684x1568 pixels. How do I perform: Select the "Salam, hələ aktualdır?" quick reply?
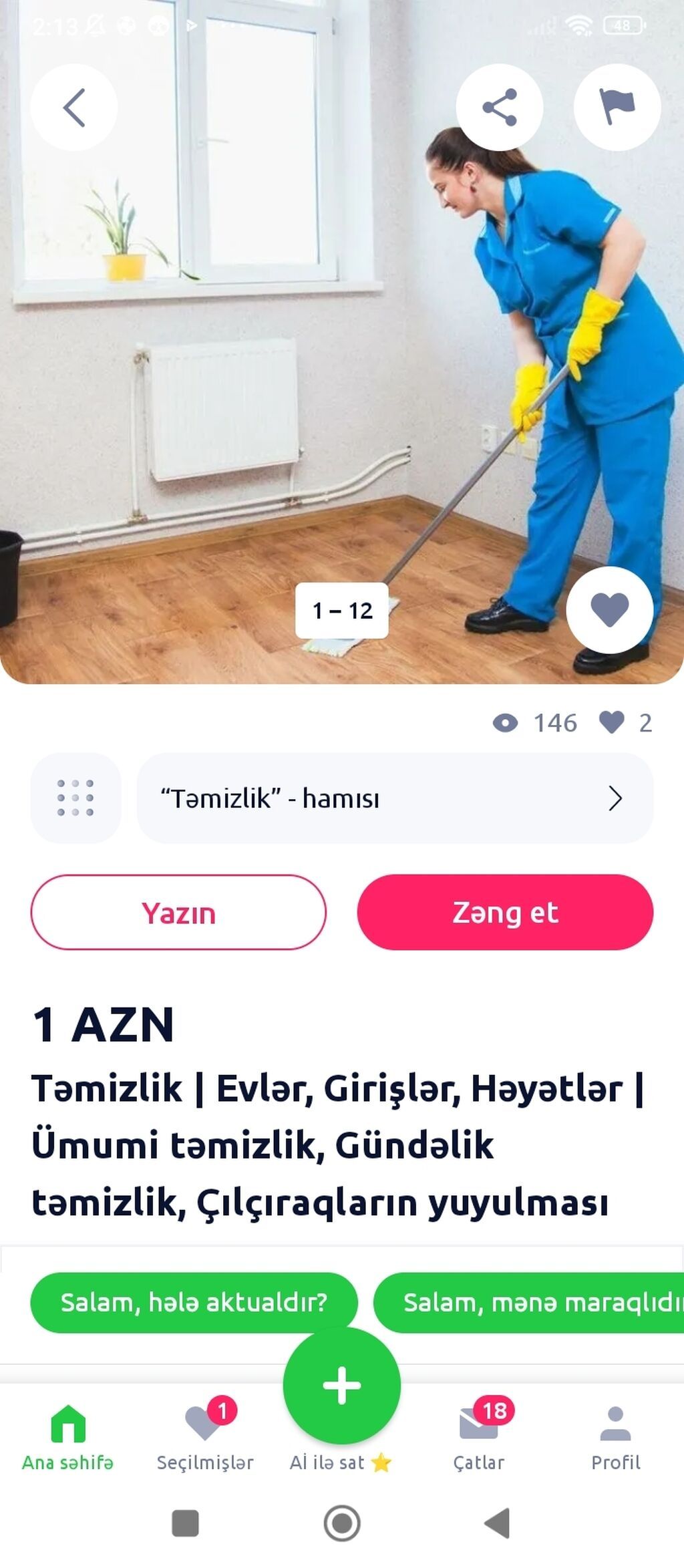click(194, 1302)
